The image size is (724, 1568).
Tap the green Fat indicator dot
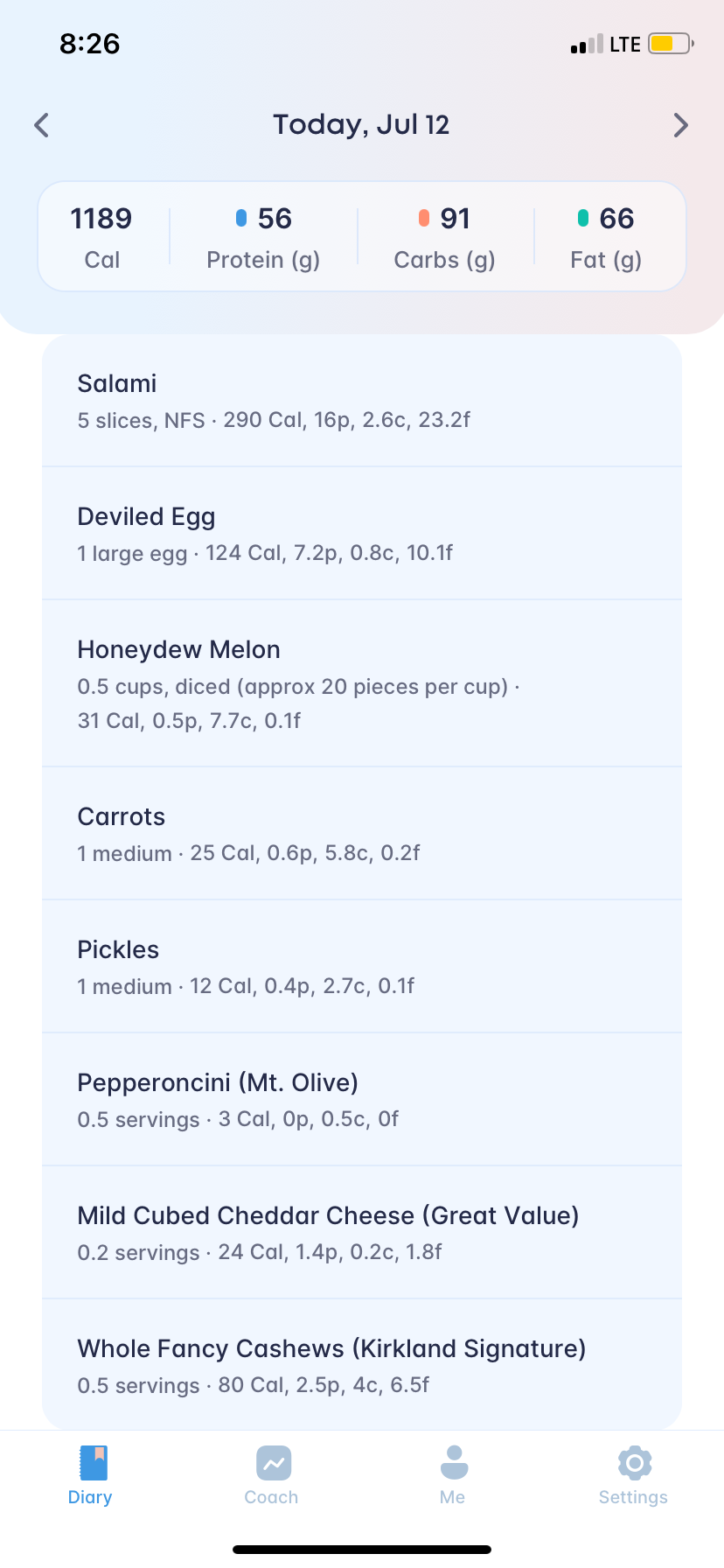582,217
